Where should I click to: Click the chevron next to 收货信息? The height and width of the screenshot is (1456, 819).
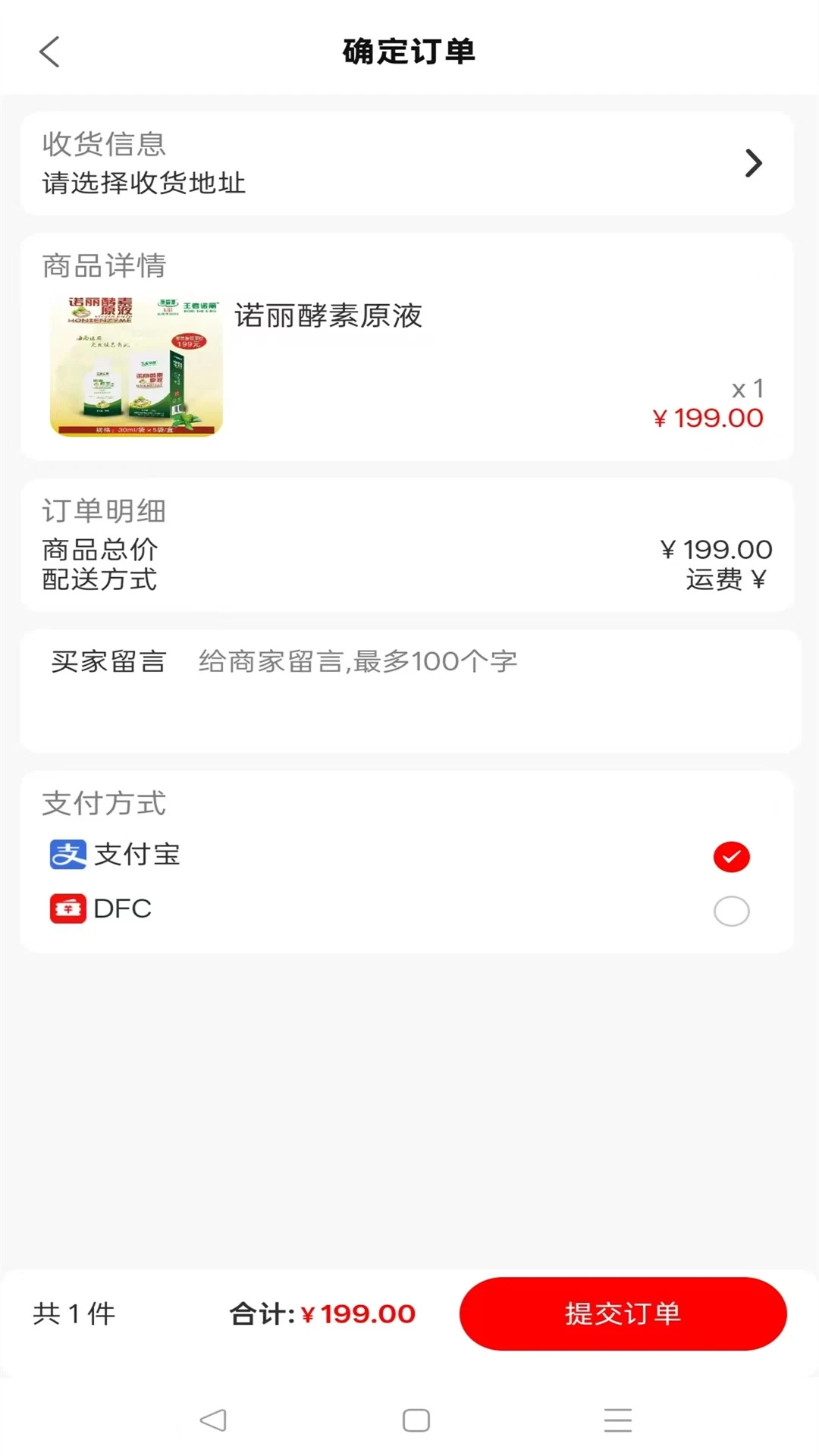tap(752, 163)
